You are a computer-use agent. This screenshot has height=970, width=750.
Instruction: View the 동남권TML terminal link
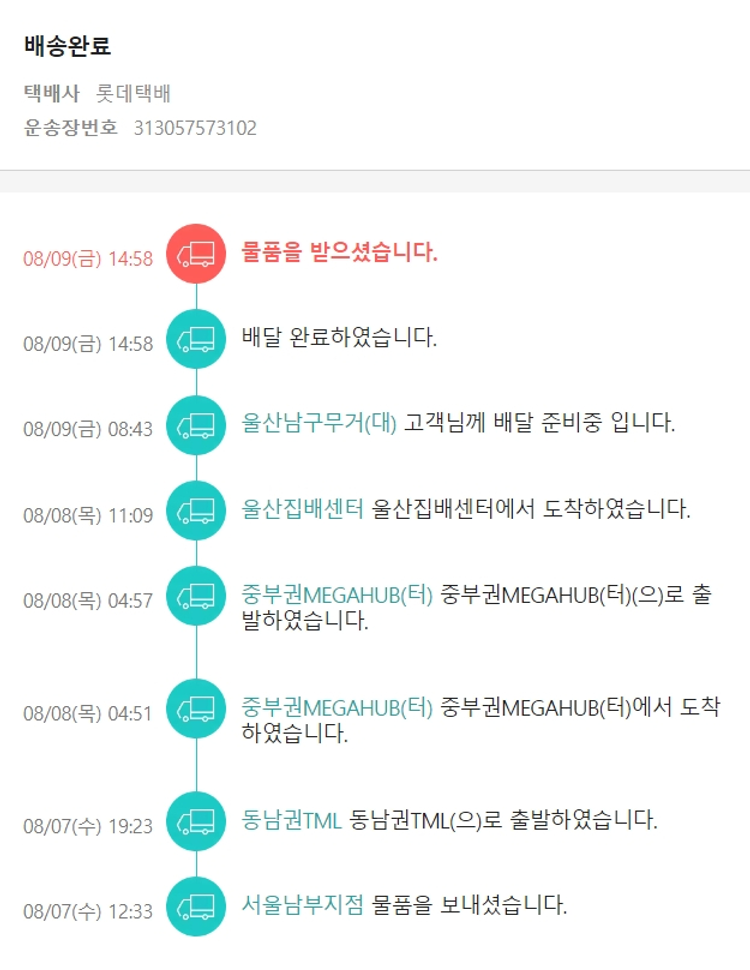click(x=292, y=821)
